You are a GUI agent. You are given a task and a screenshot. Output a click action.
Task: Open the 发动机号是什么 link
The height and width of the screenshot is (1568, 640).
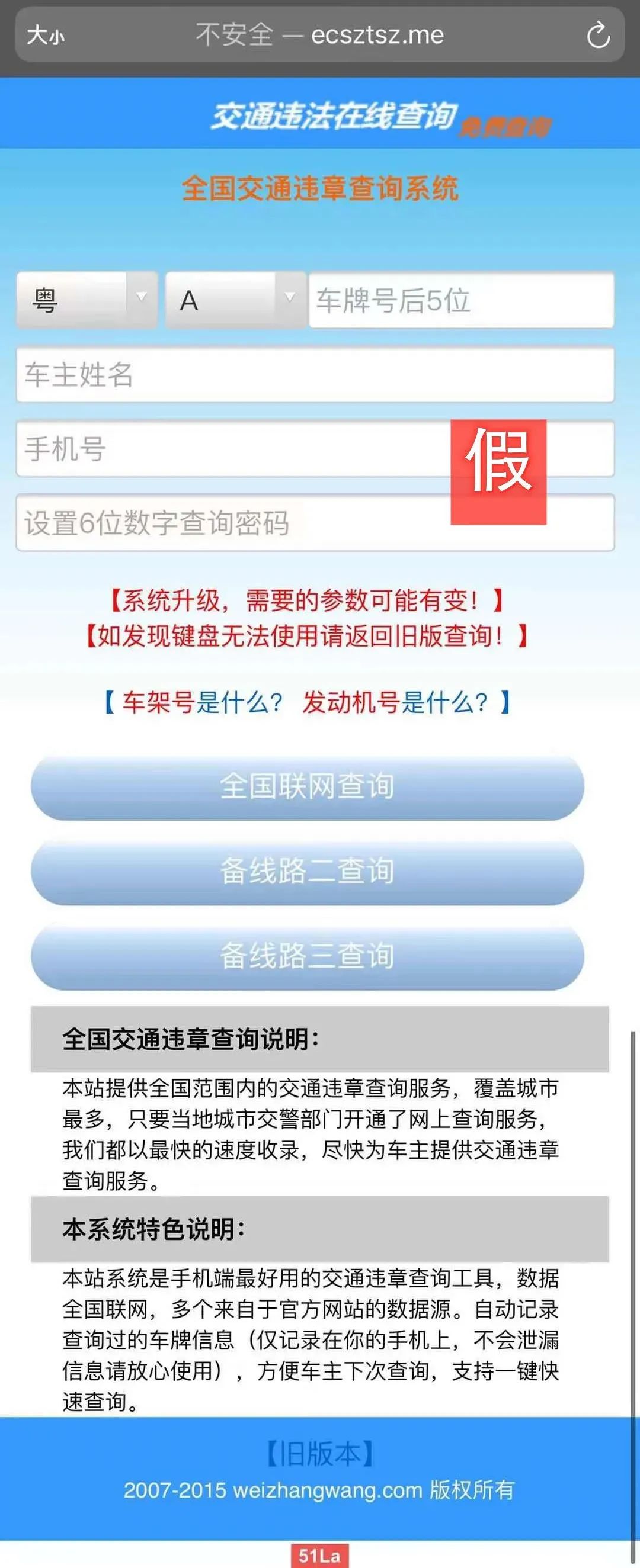tap(395, 702)
